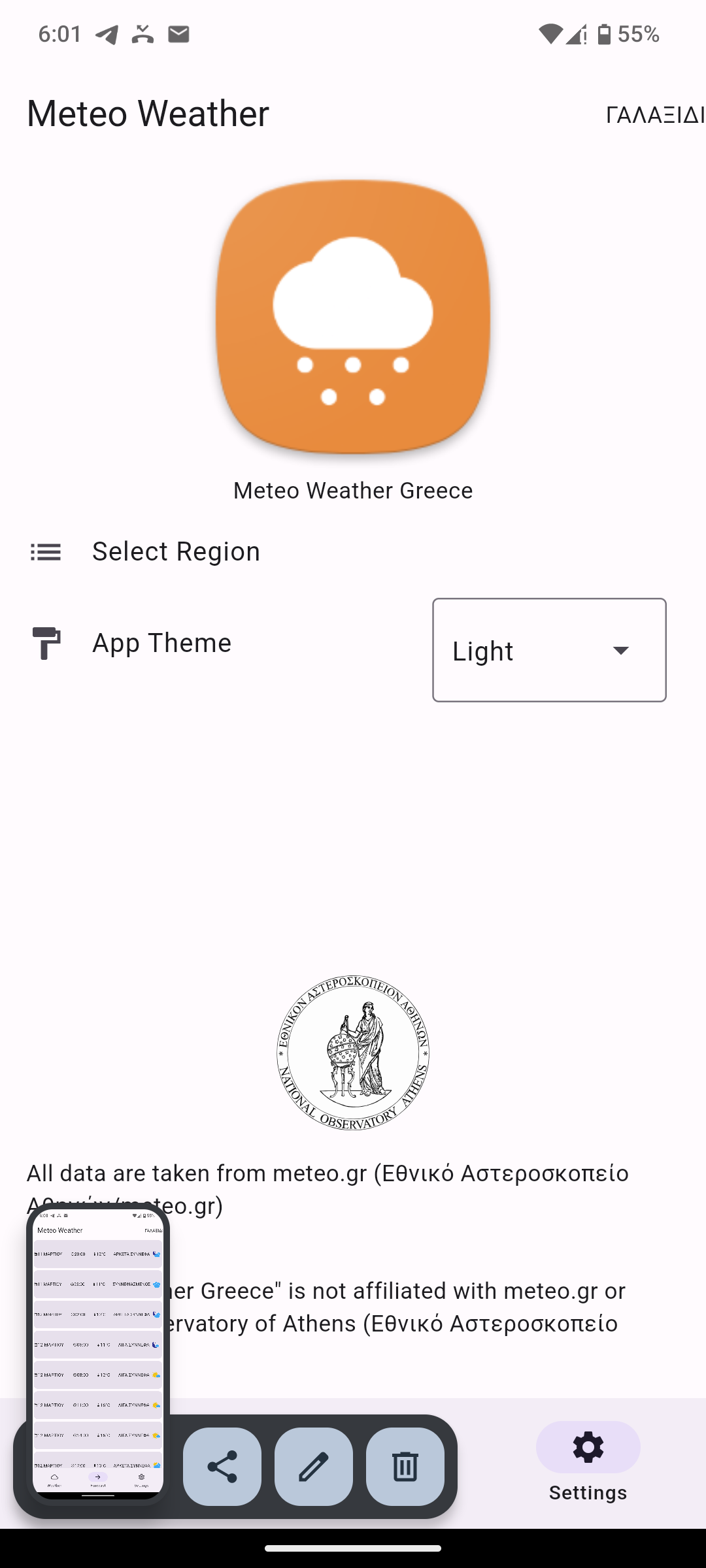Expand the App Theme dropdown

[549, 650]
